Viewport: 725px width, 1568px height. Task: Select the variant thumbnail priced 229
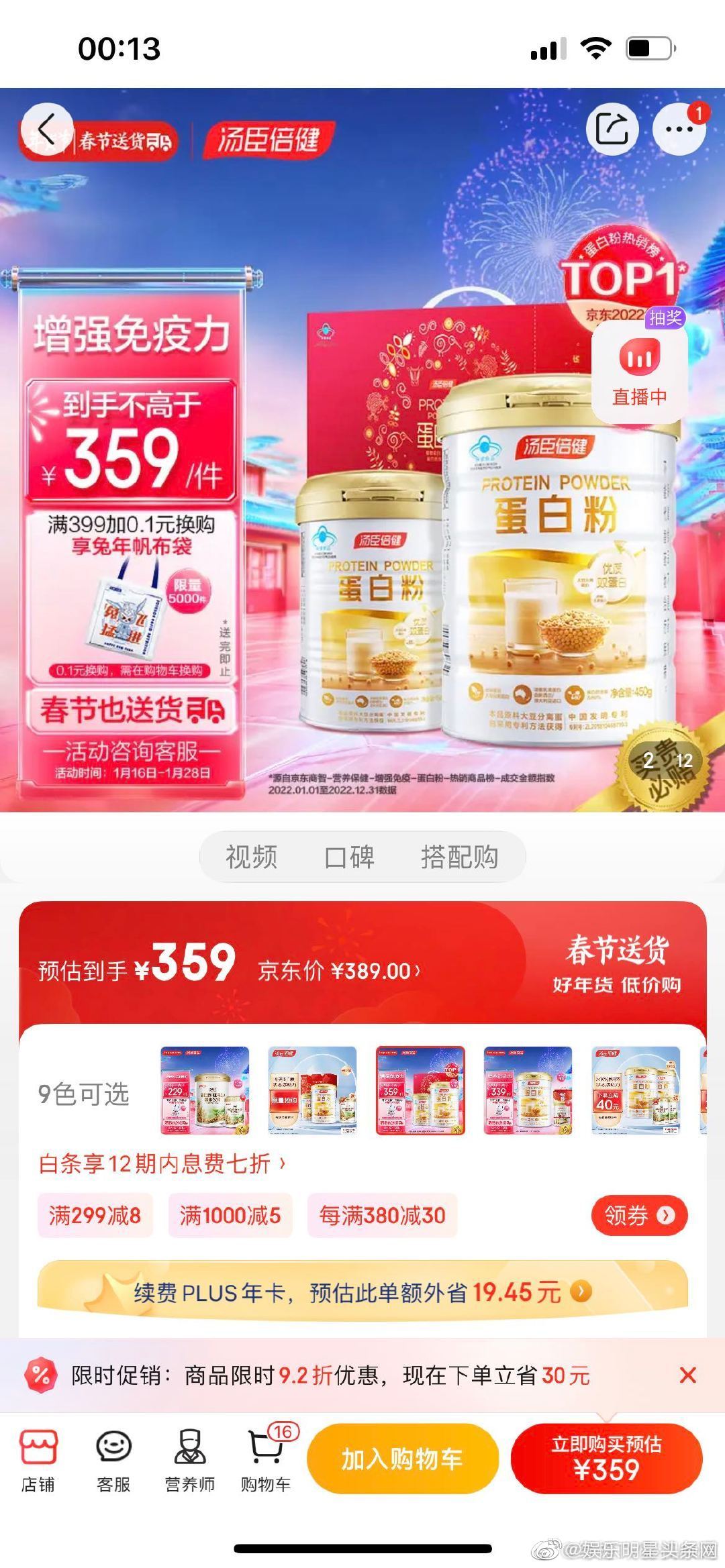click(205, 1090)
